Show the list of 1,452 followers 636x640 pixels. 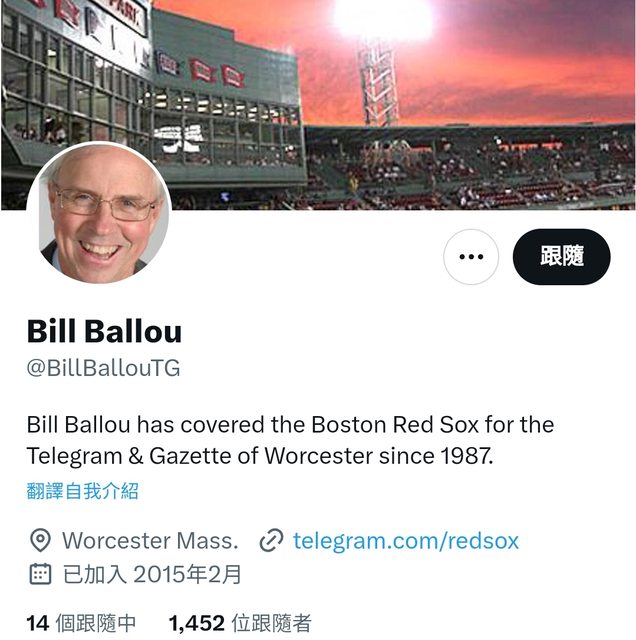click(x=240, y=623)
